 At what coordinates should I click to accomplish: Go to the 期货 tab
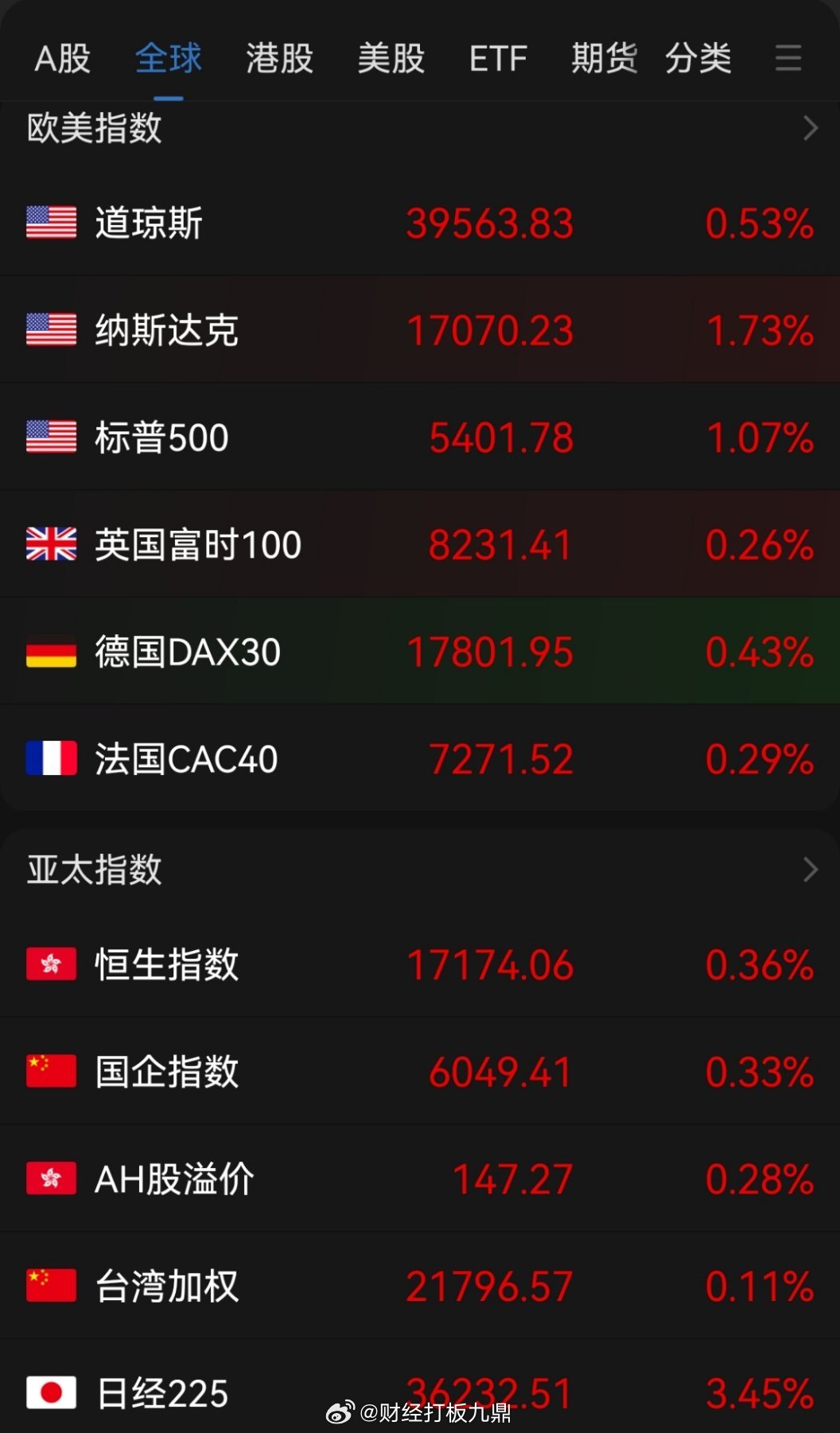pos(604,59)
